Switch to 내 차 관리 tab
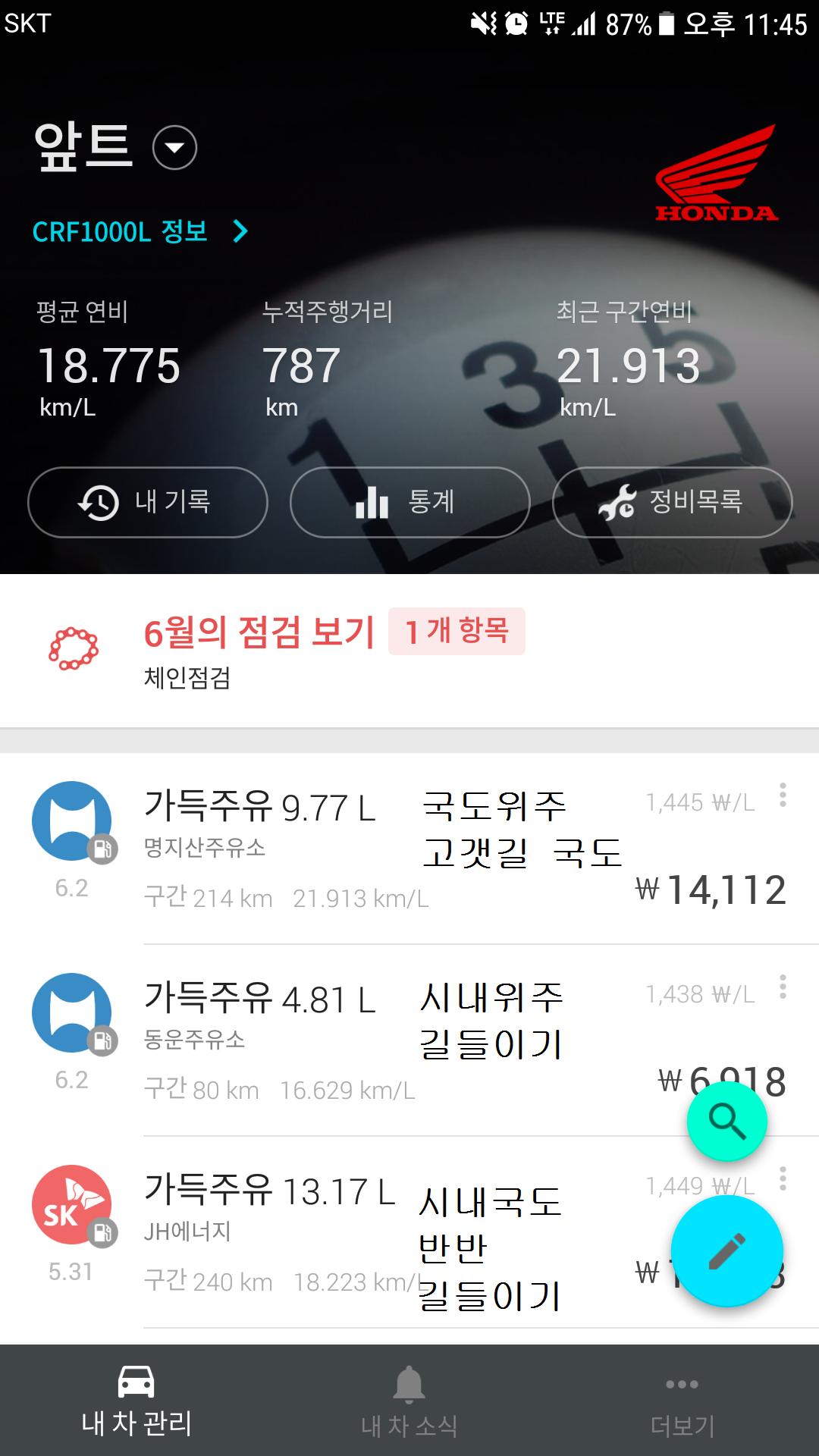The height and width of the screenshot is (1456, 819). coord(136,1401)
